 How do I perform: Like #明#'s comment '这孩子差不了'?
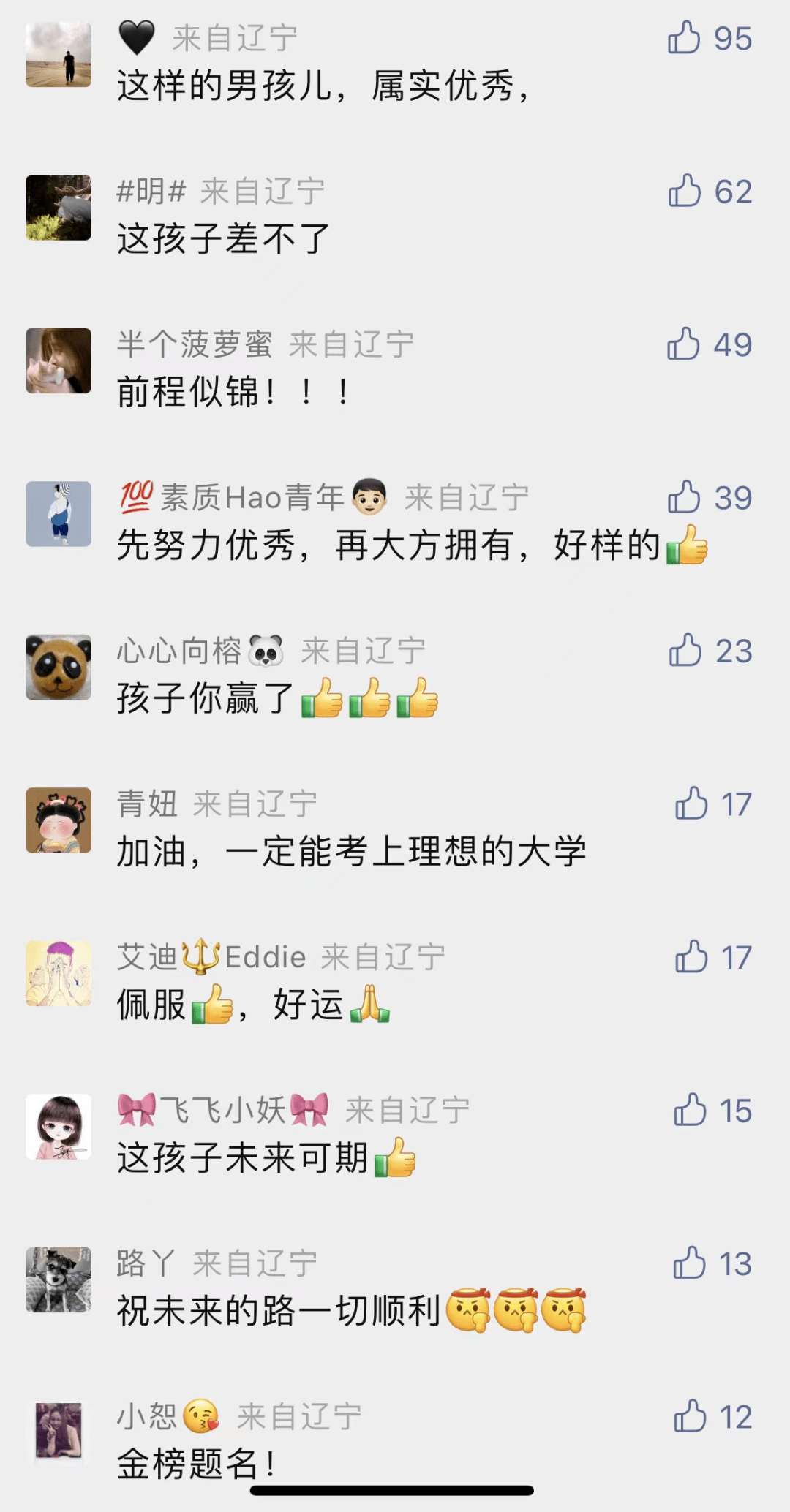point(685,192)
